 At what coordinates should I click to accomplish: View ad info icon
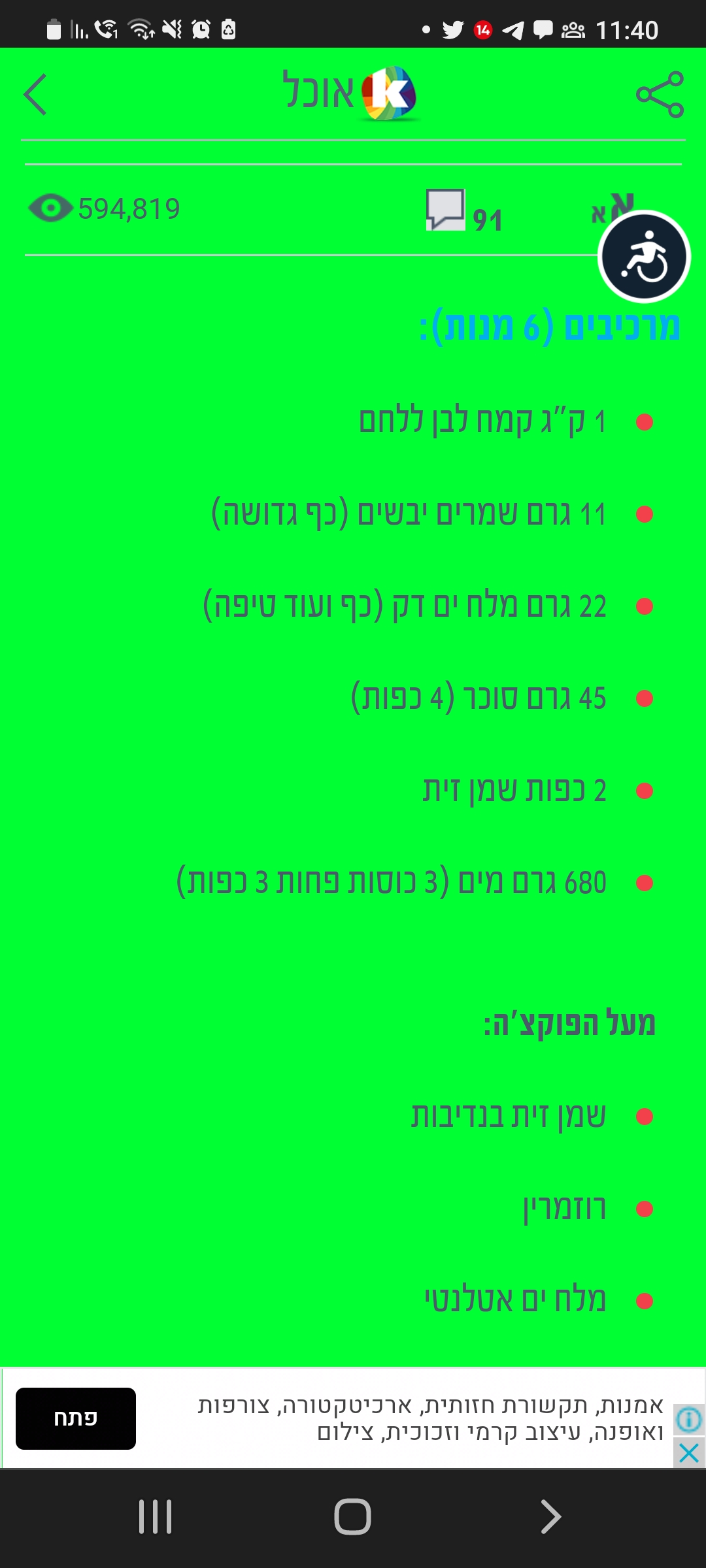coord(689,1420)
